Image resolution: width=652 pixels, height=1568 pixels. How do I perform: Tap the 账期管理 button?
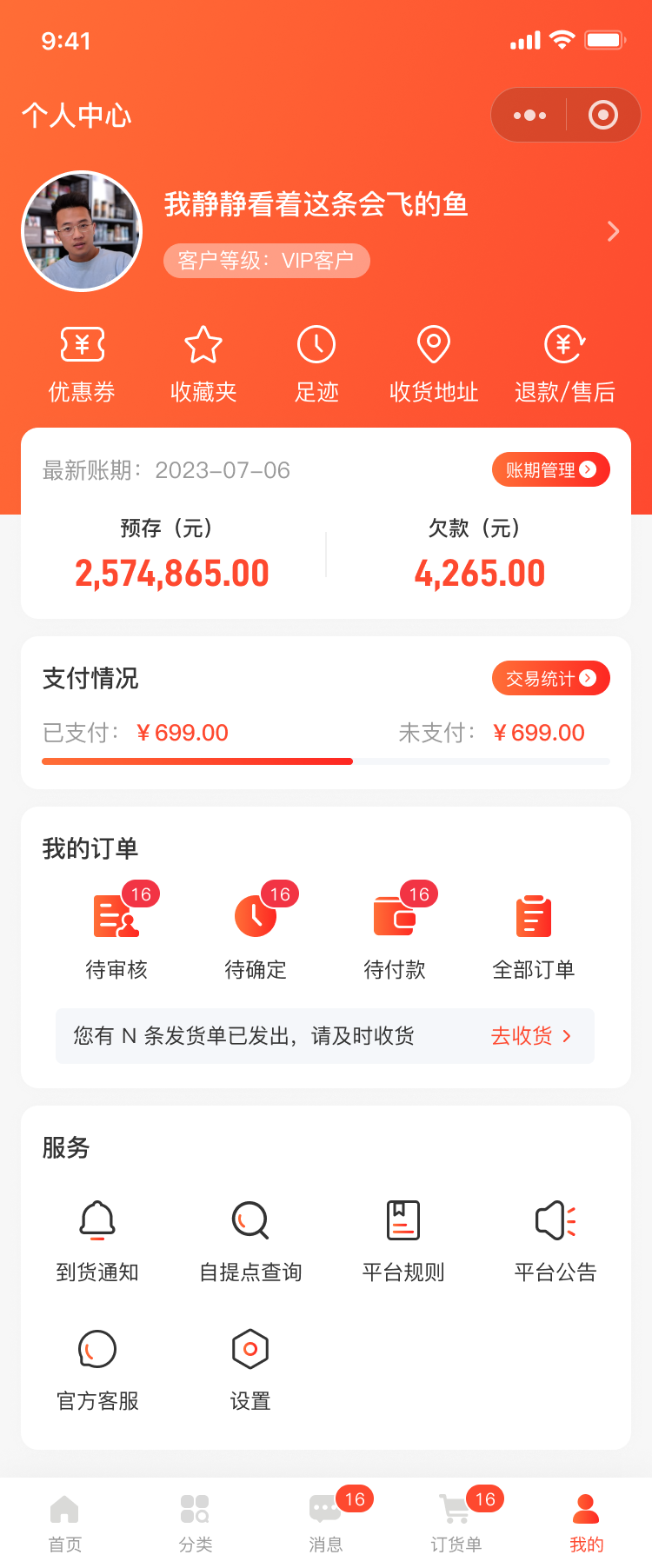point(550,470)
